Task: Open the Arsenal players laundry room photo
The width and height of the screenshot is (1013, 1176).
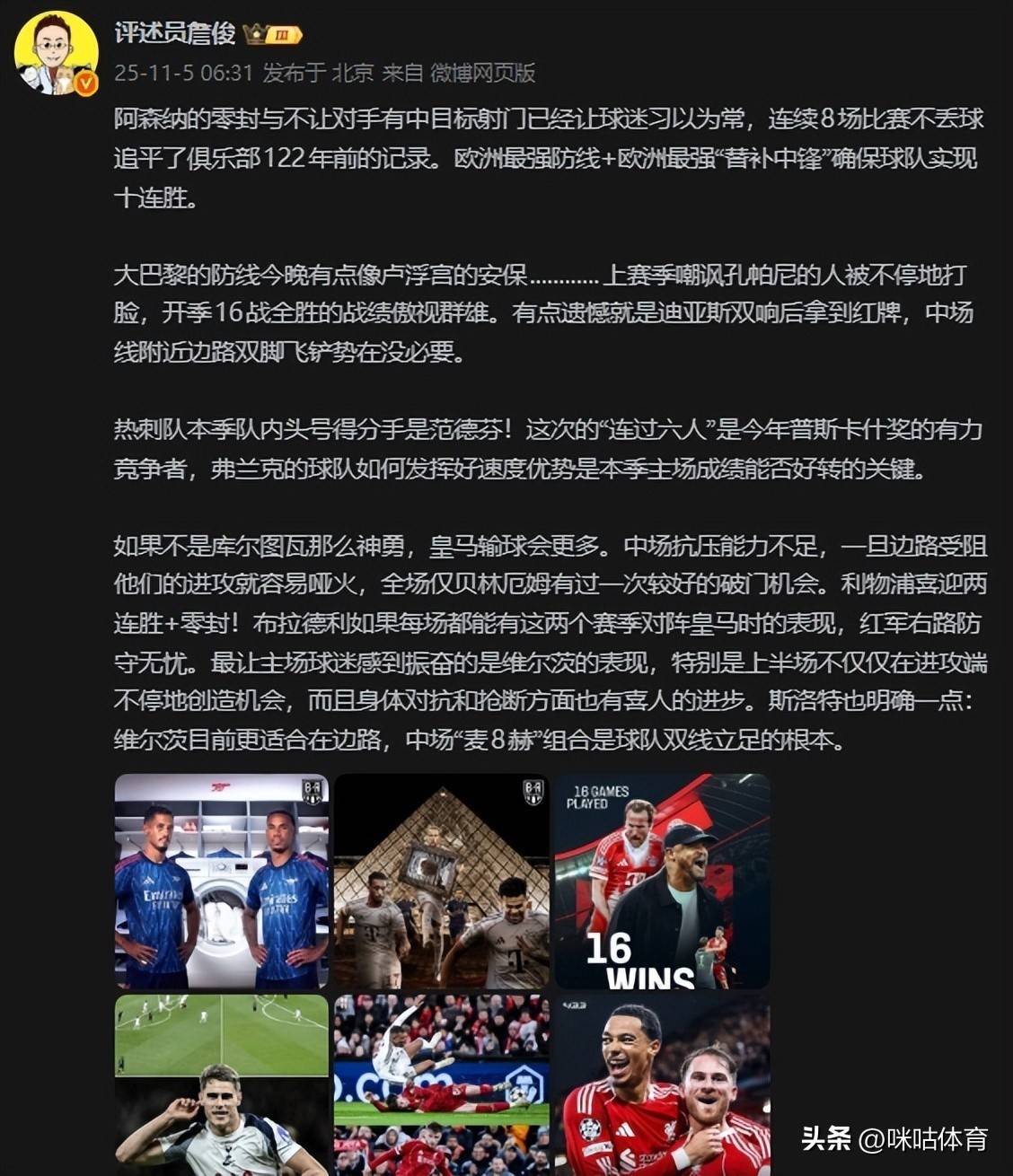Action: (222, 881)
